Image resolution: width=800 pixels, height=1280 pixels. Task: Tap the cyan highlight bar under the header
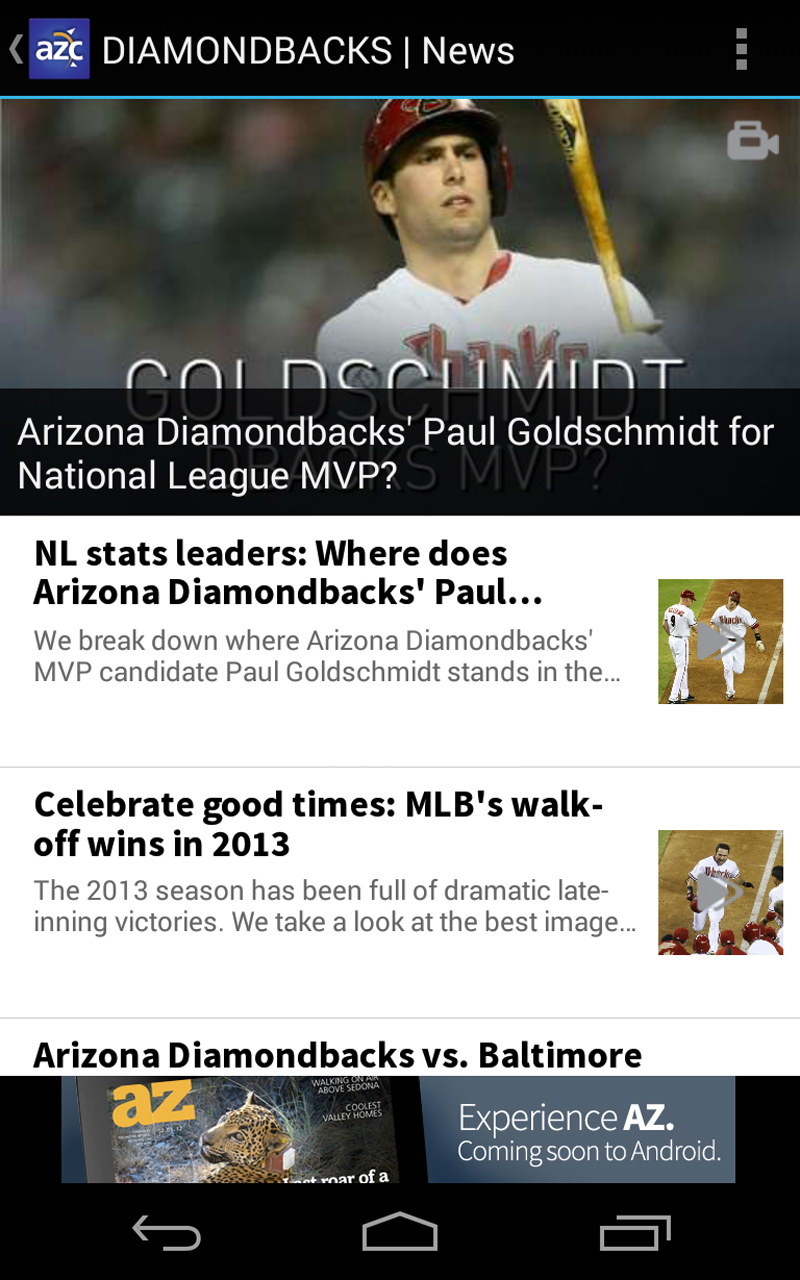[x=400, y=97]
